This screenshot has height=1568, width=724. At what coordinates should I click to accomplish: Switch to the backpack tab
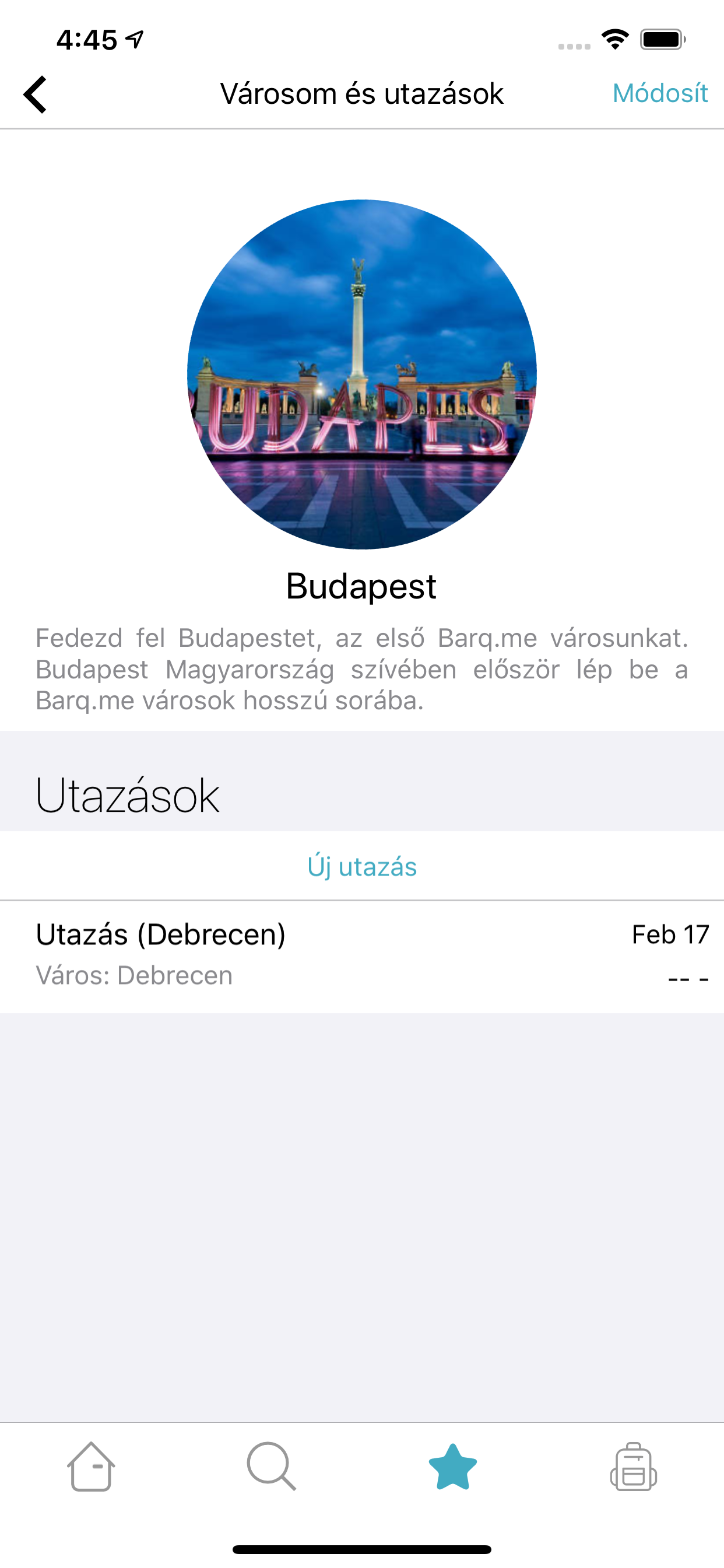pyautogui.click(x=633, y=1466)
